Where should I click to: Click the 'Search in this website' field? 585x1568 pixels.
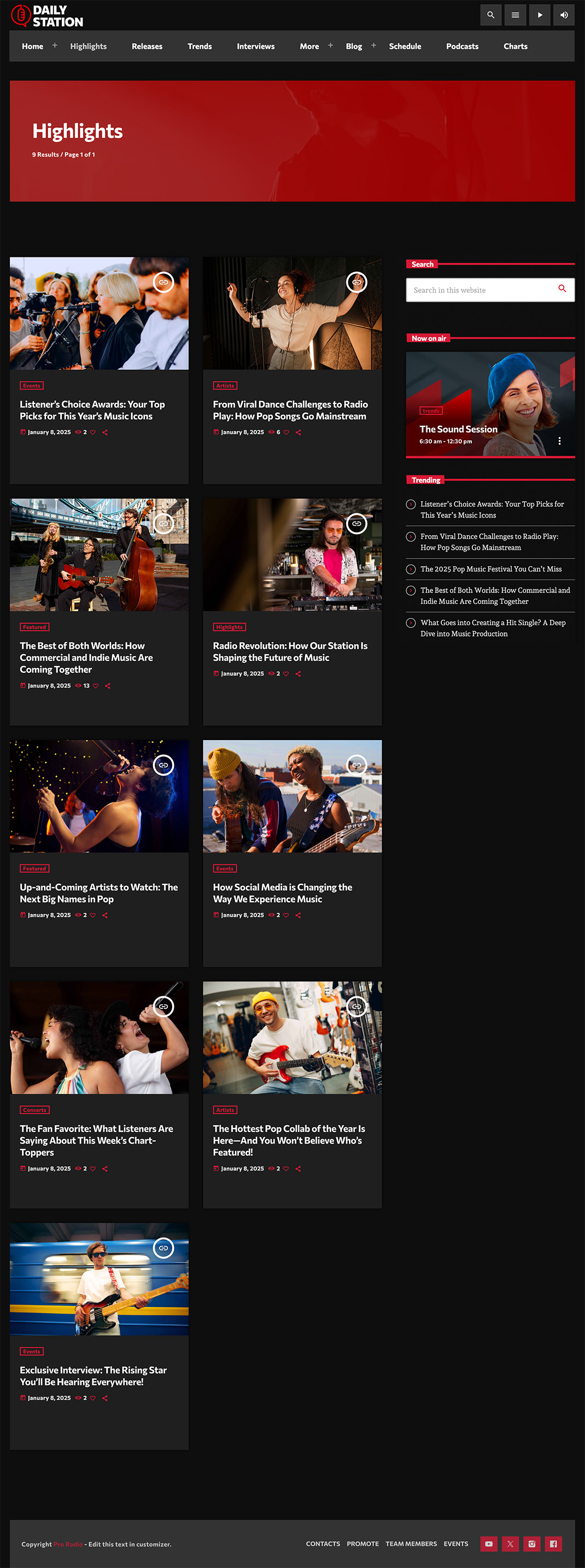click(481, 290)
